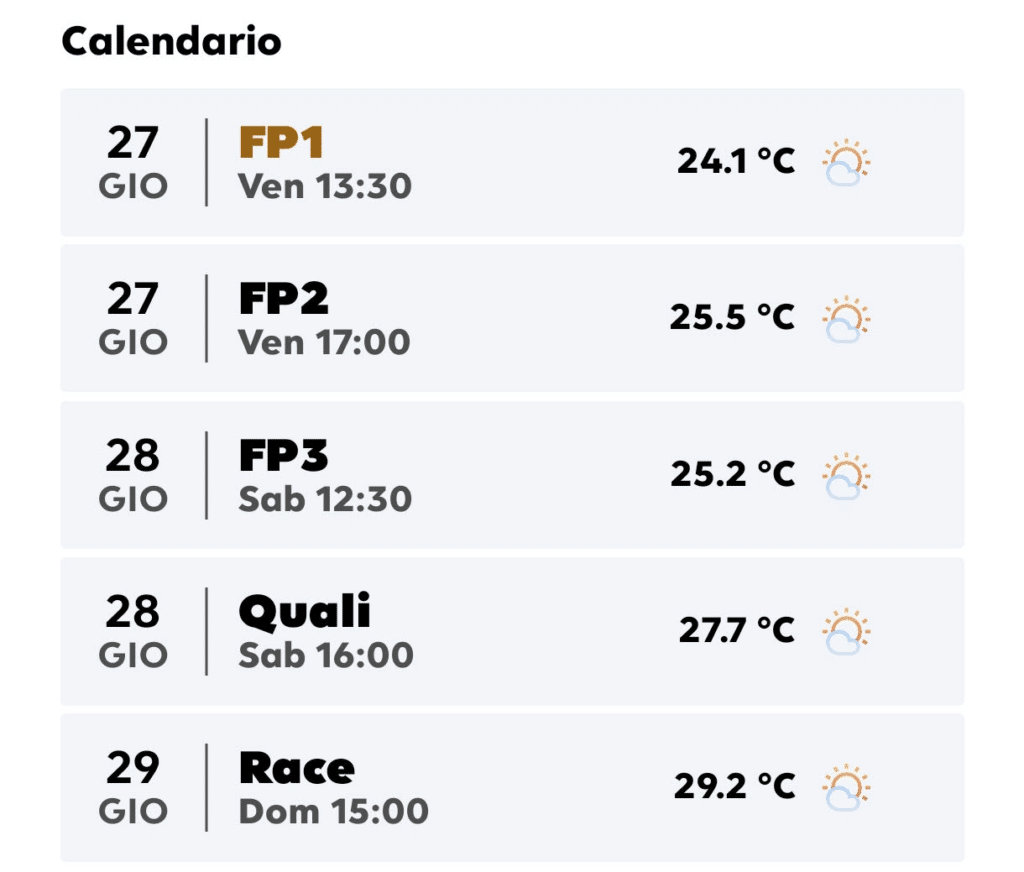Viewport: 1024px width, 872px height.
Task: Open the Quali session row
Action: pos(510,630)
